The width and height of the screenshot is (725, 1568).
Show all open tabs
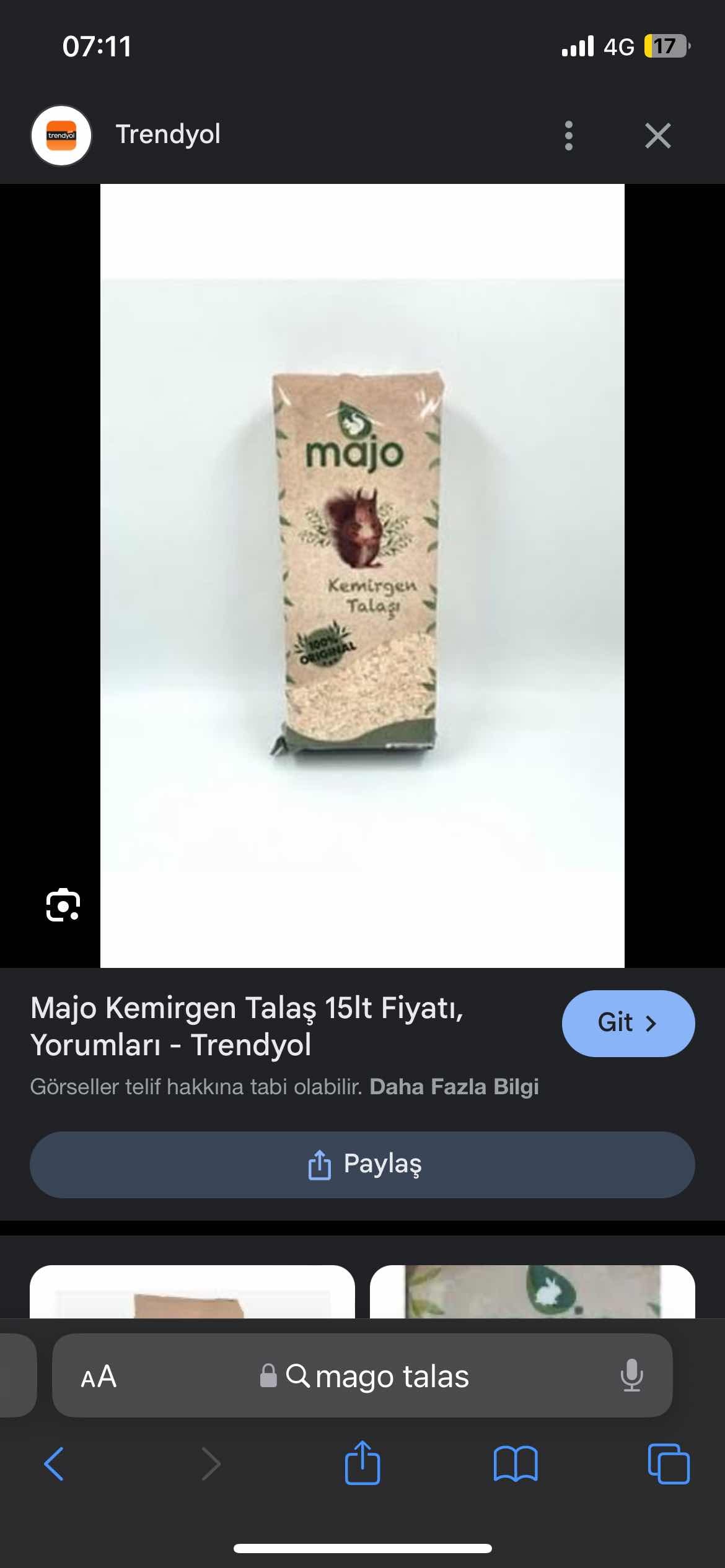[x=668, y=1464]
